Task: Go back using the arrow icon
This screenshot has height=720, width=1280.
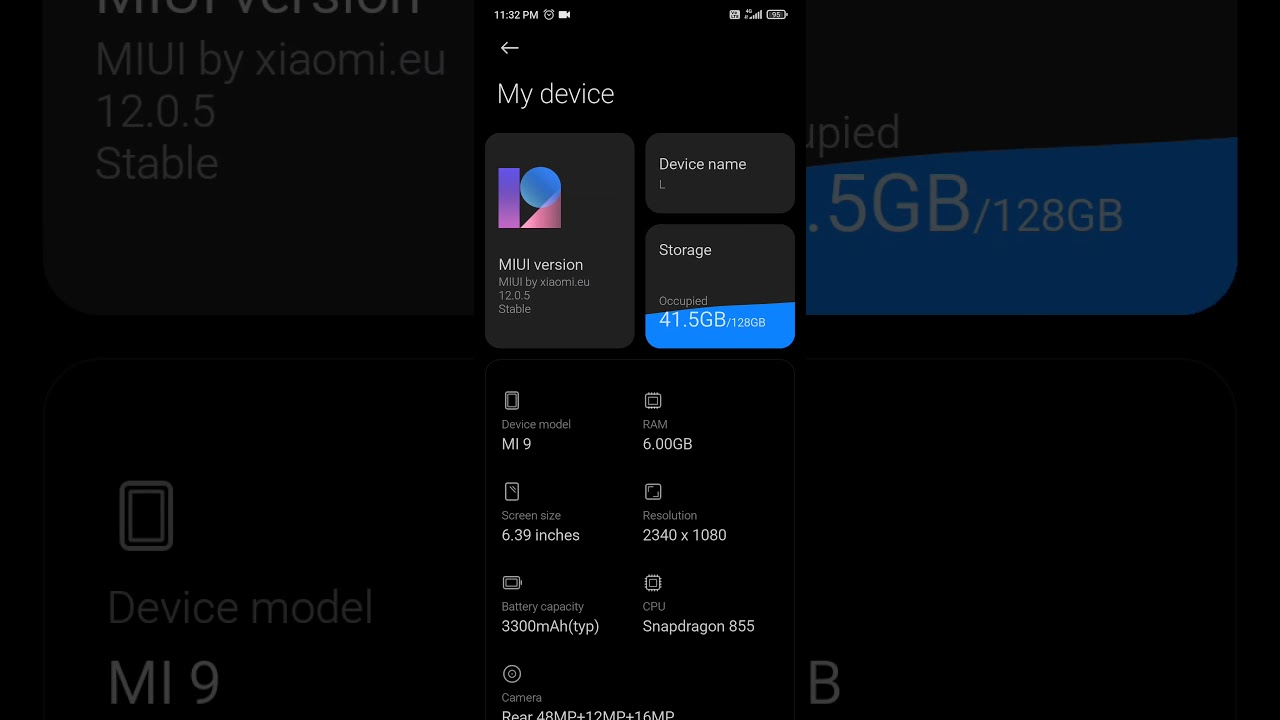Action: (x=509, y=48)
